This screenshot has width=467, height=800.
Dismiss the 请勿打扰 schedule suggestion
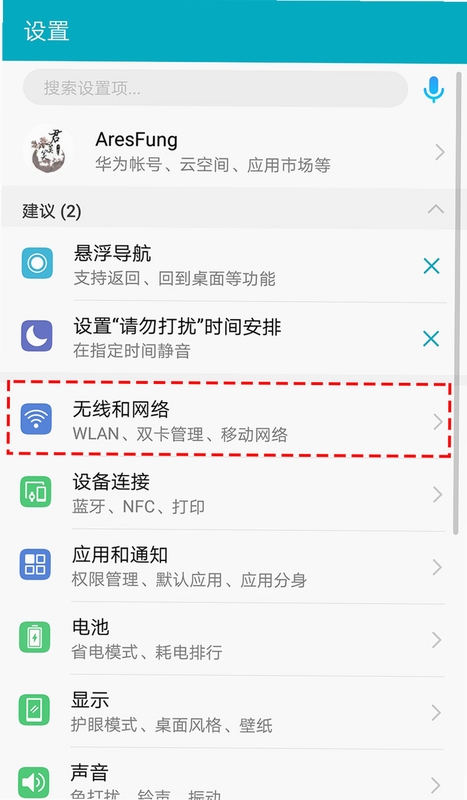(x=431, y=338)
